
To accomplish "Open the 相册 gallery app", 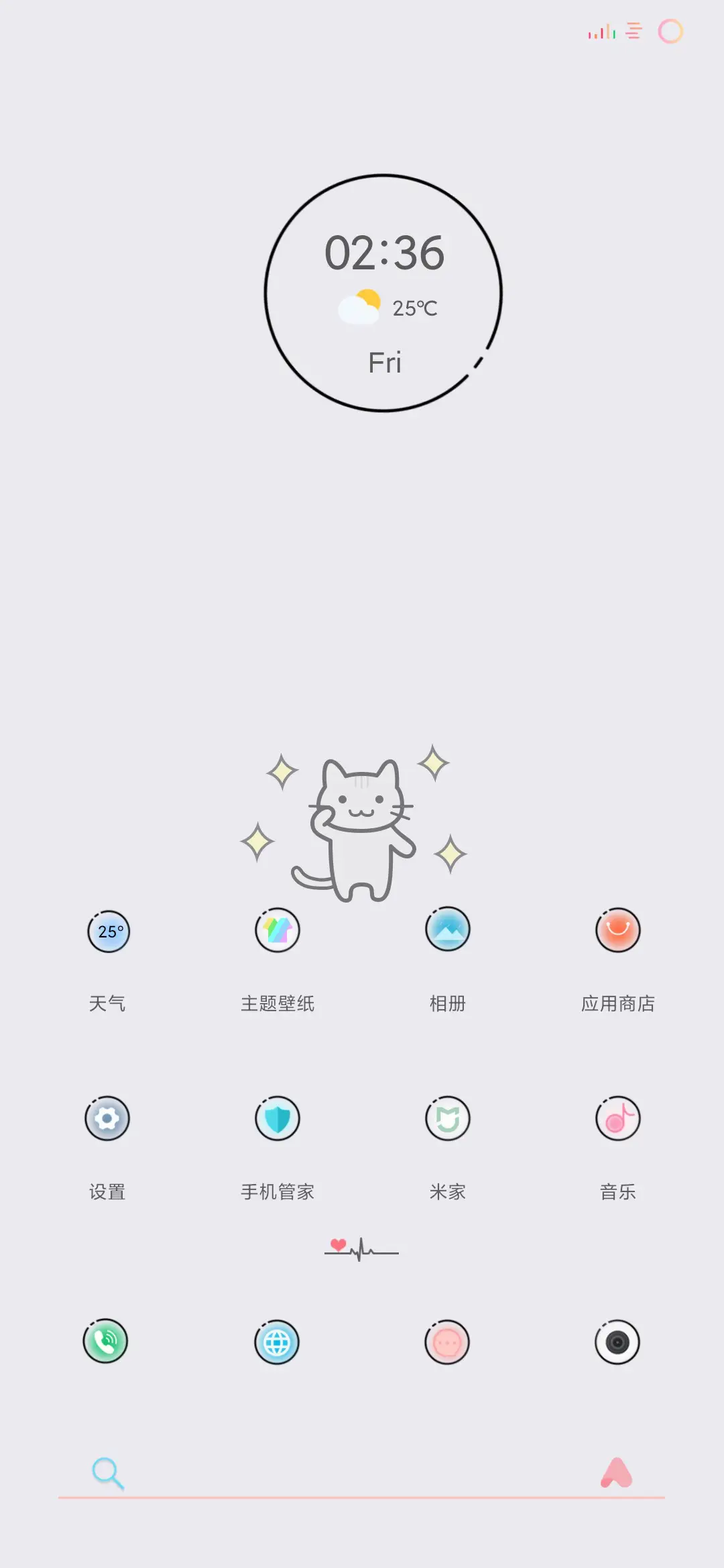I will [448, 930].
